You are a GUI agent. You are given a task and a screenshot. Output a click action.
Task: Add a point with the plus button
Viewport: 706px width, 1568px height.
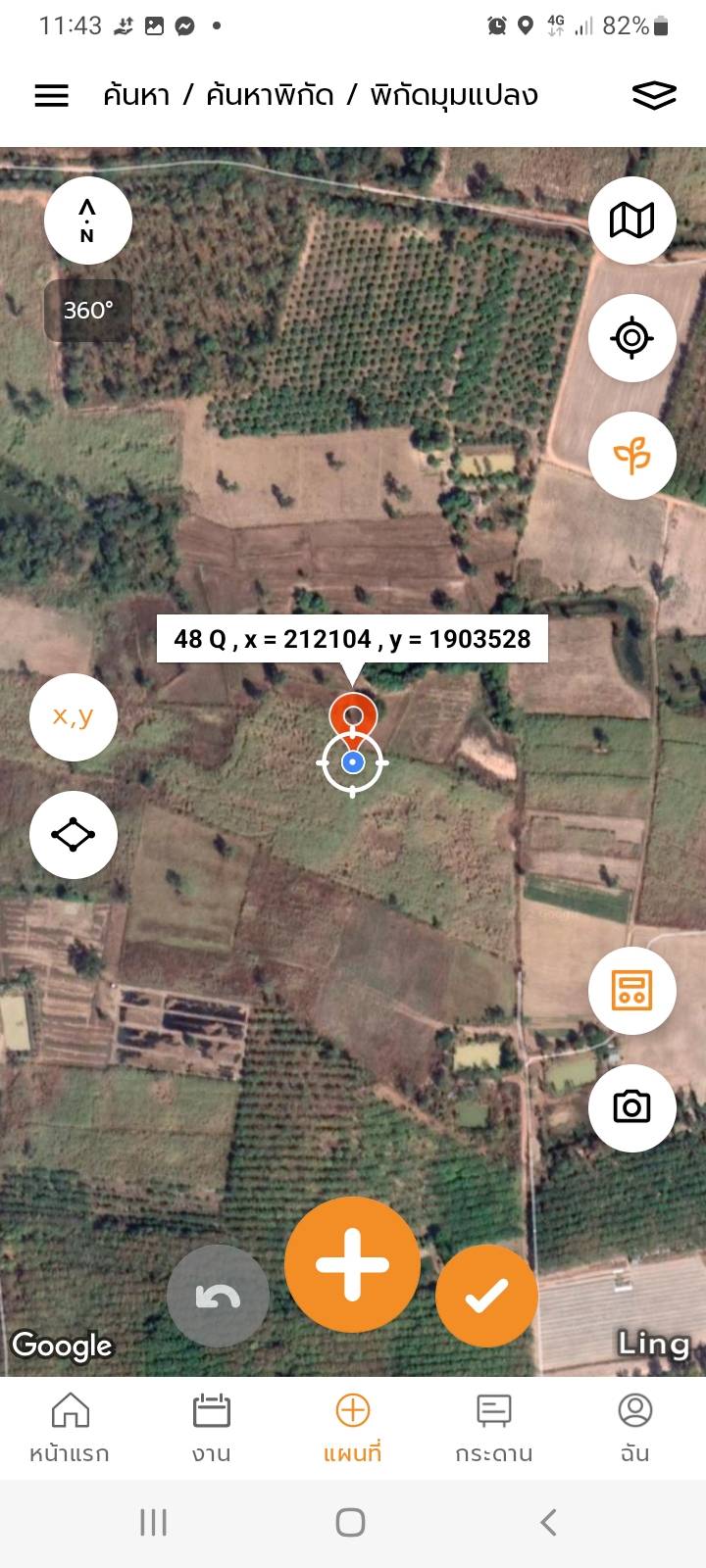(352, 1265)
